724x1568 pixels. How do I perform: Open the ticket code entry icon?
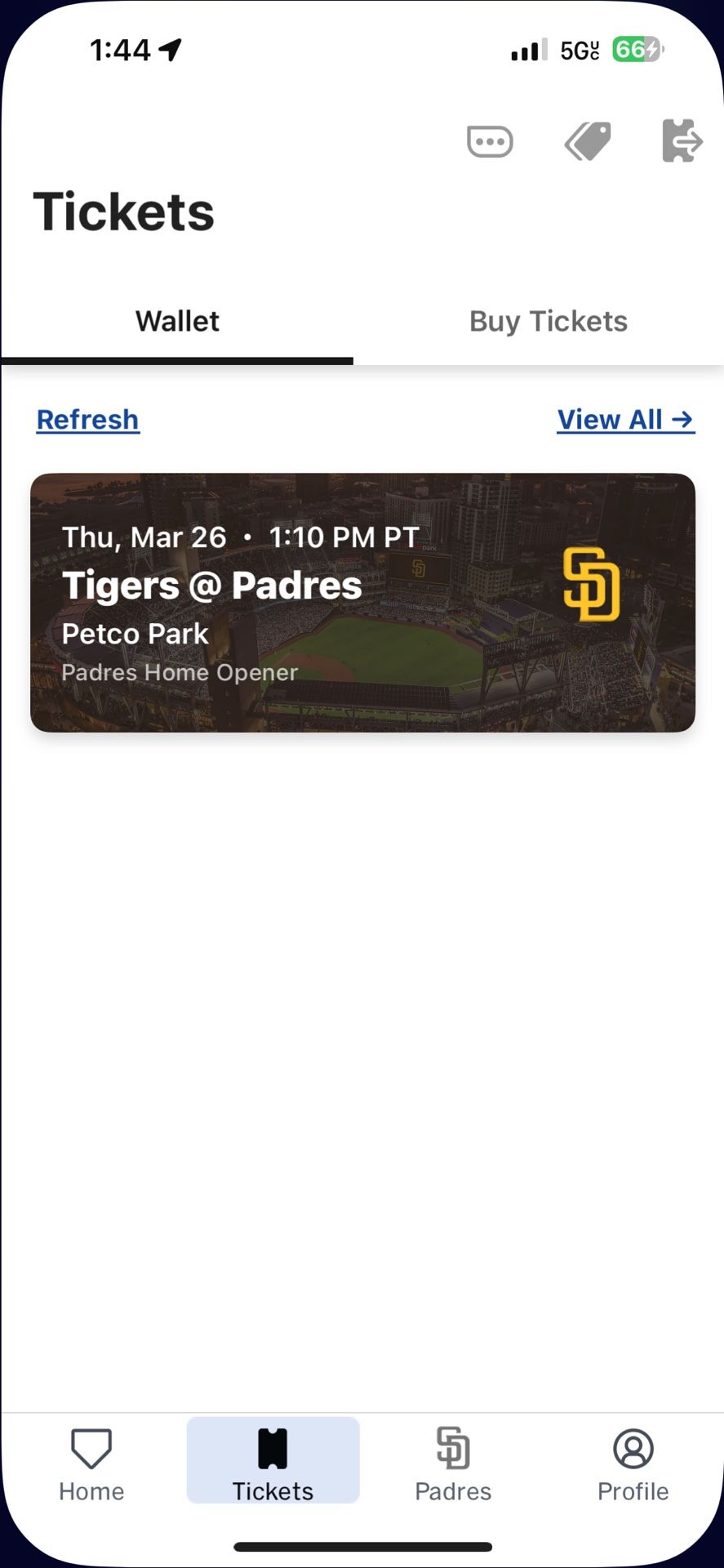tap(490, 141)
